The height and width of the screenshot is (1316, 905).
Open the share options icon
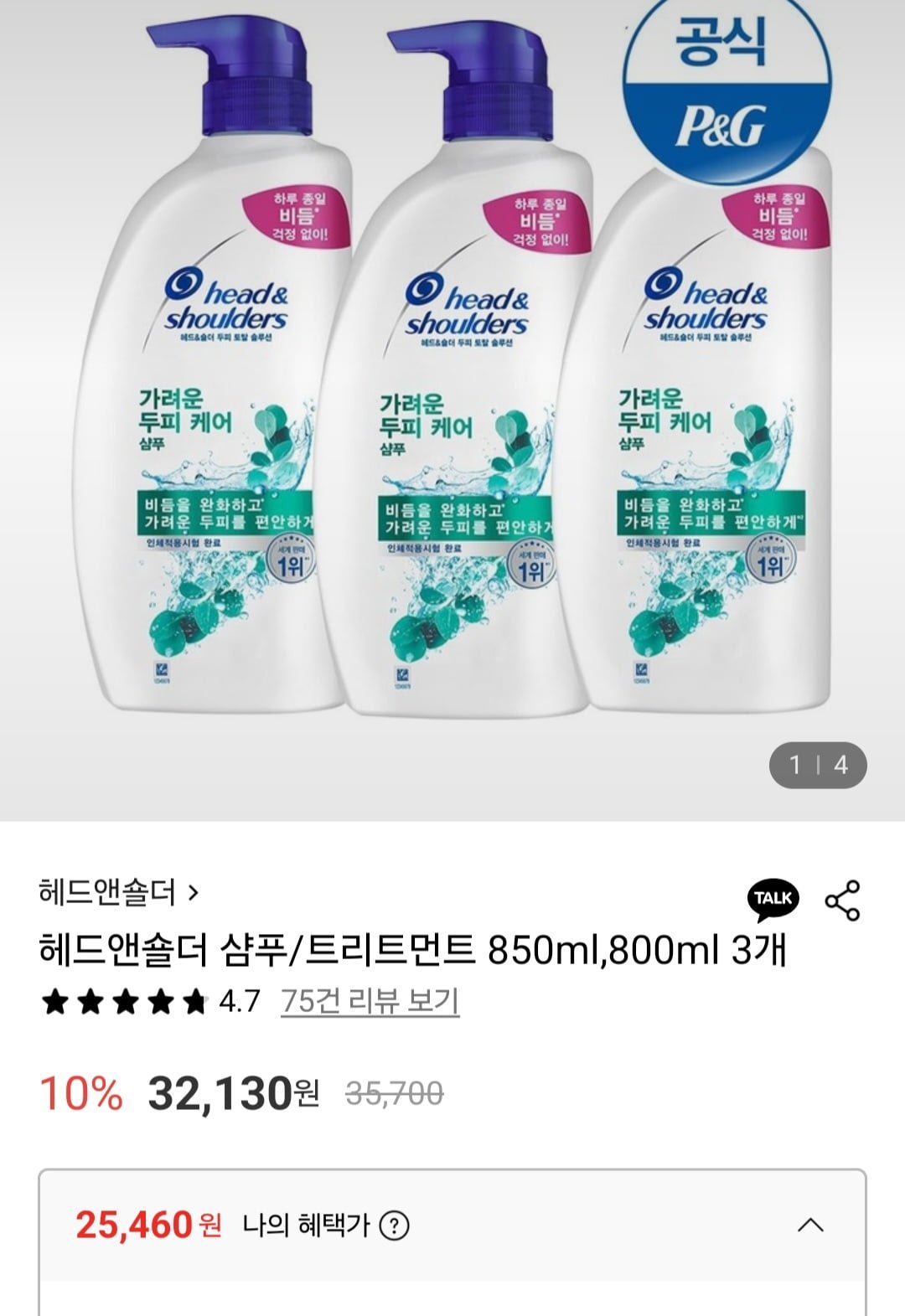tap(842, 901)
